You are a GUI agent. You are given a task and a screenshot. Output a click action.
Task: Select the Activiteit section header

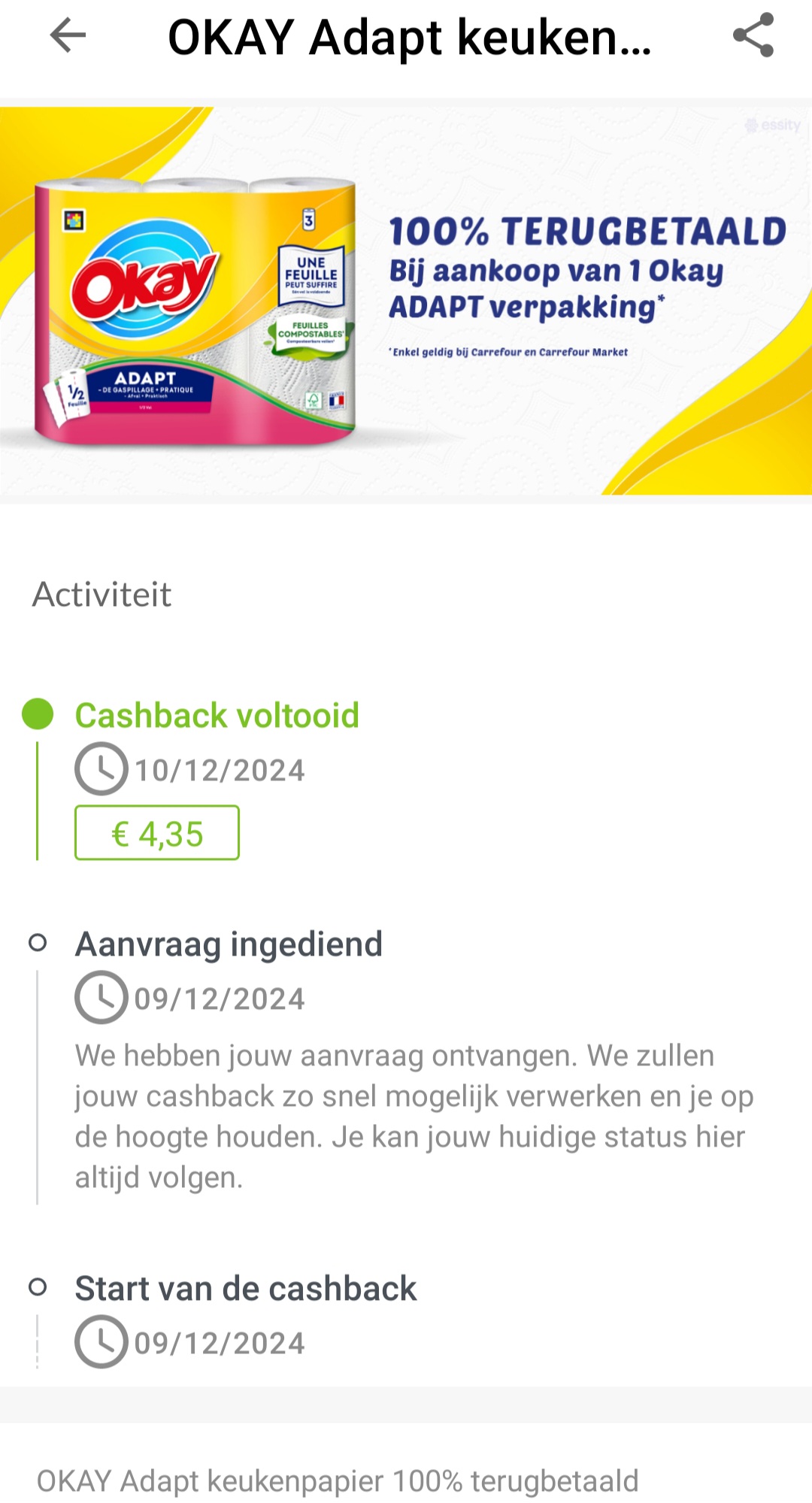tap(101, 595)
